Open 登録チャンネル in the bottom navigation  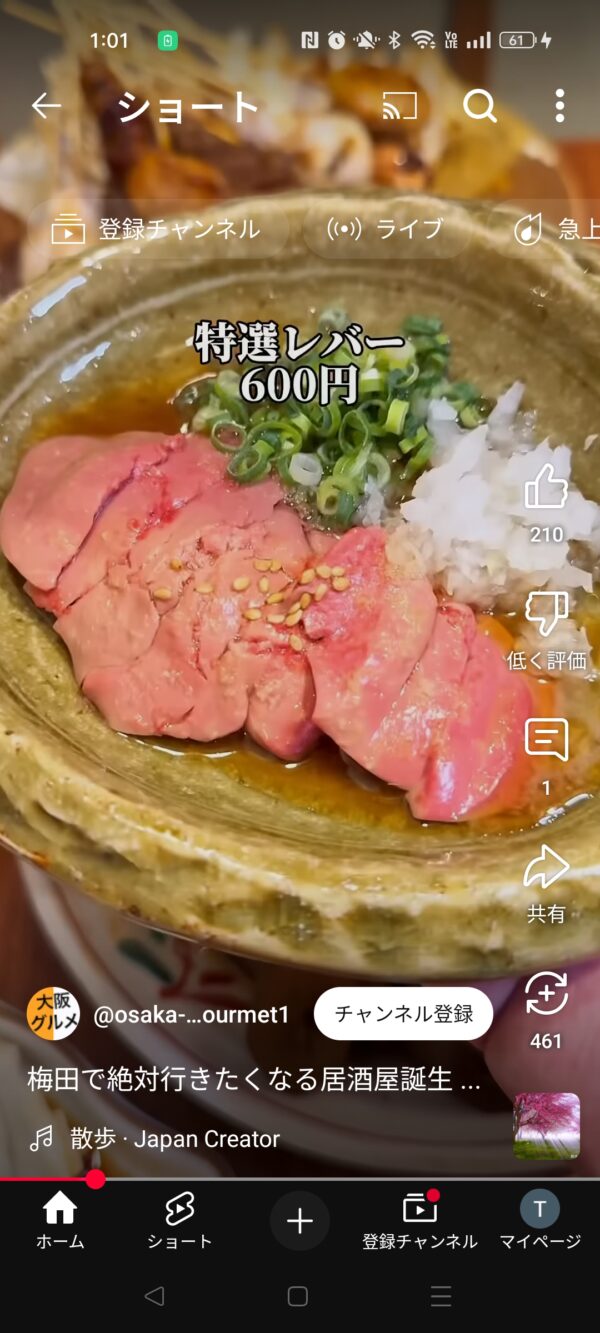pyautogui.click(x=420, y=1221)
